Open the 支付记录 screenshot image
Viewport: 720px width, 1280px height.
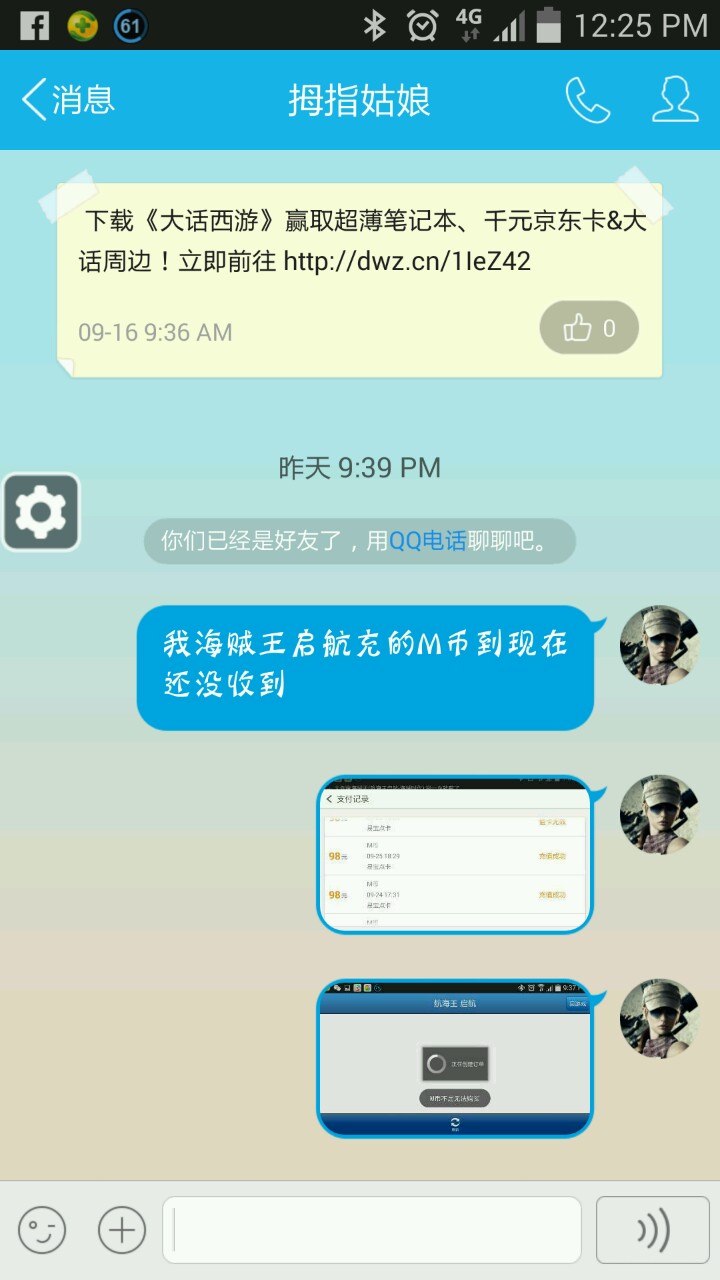coord(455,855)
